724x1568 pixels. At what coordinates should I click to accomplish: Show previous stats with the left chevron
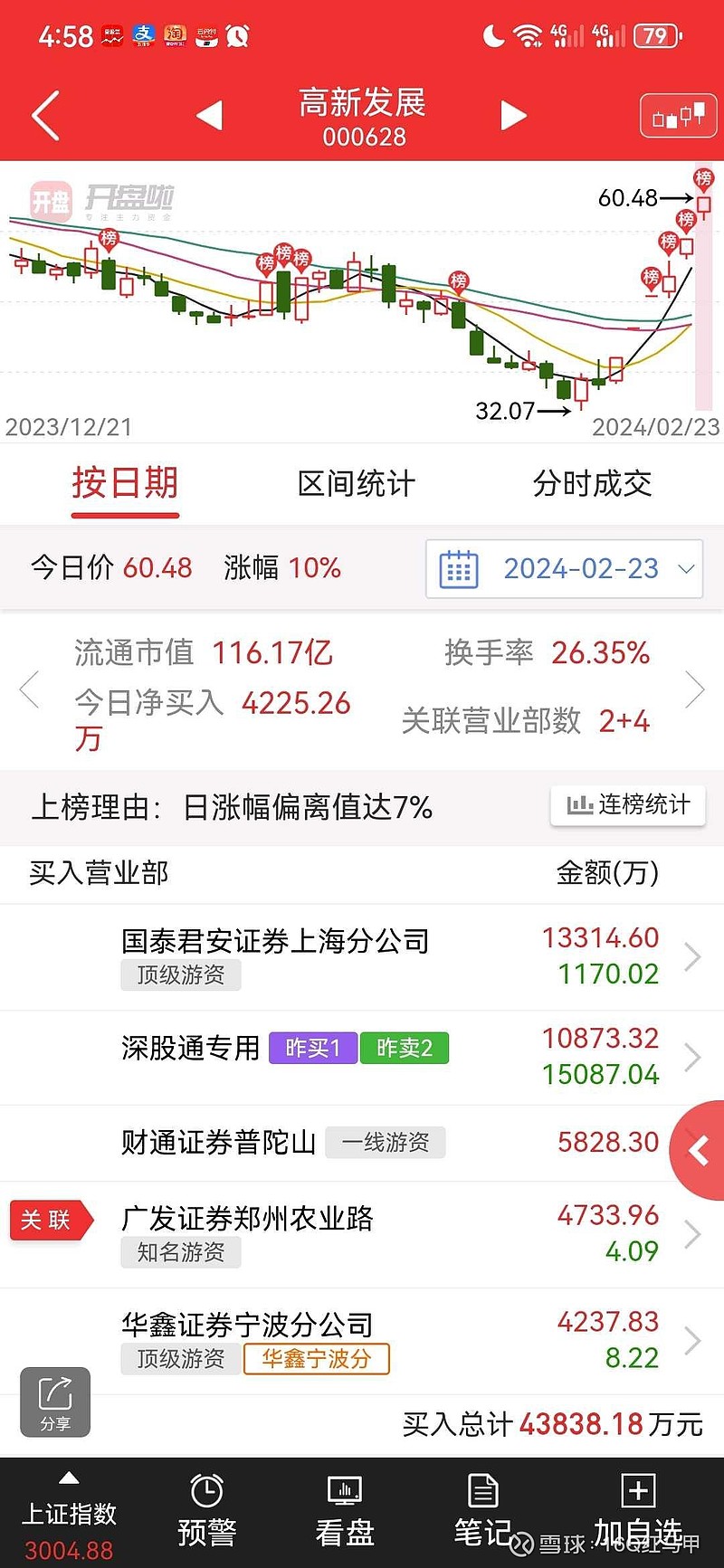[x=29, y=690]
